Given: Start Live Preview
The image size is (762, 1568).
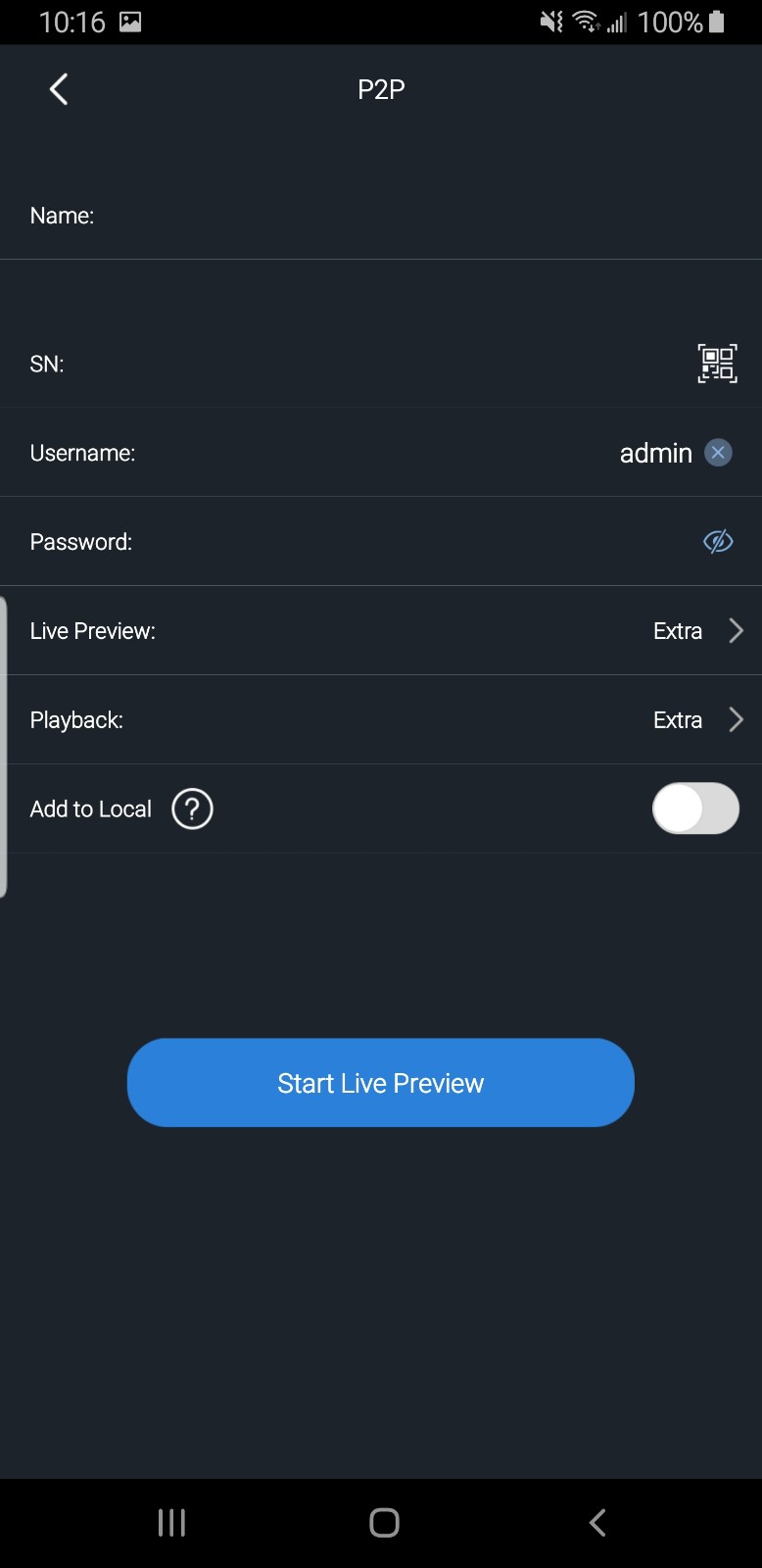Looking at the screenshot, I should pyautogui.click(x=381, y=1083).
